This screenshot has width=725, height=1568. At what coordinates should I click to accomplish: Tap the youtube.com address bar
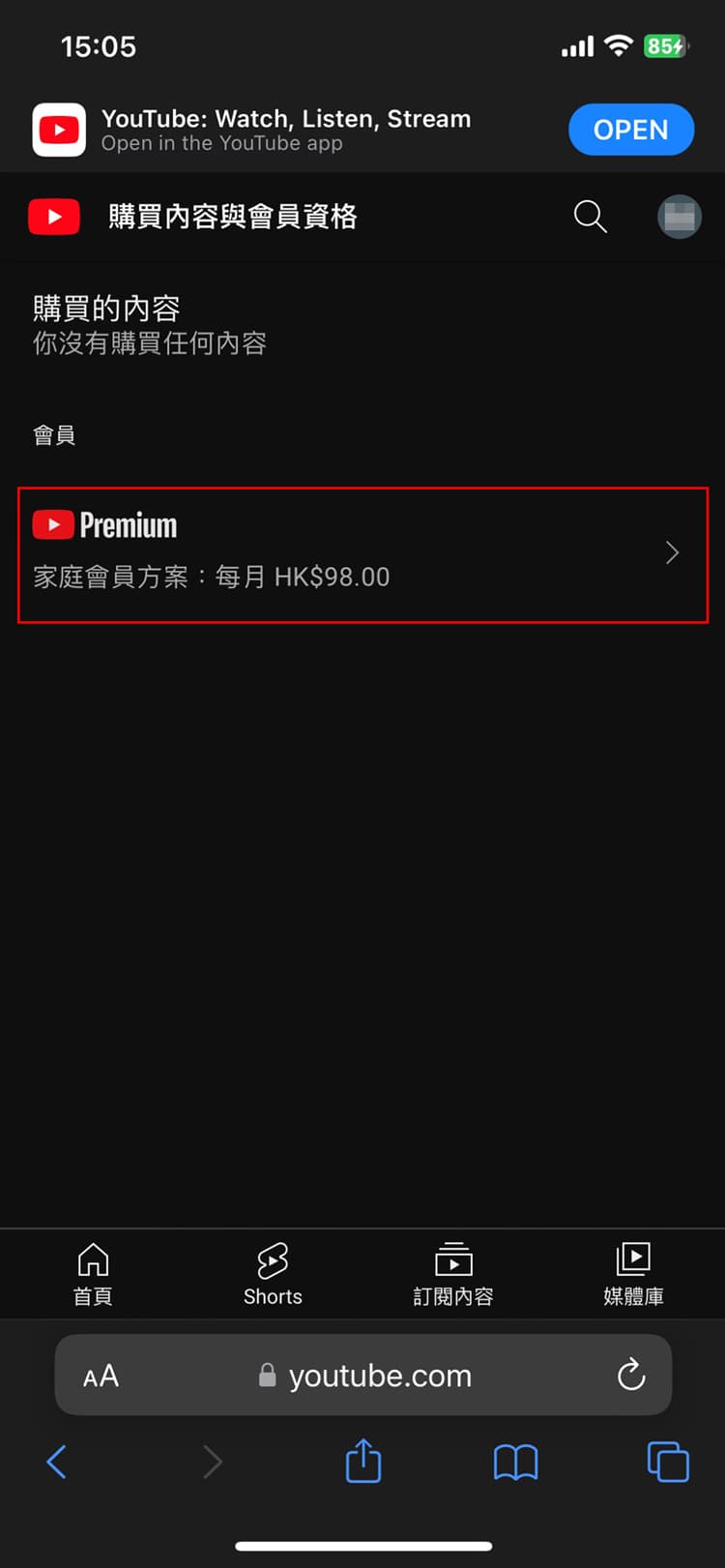(367, 1375)
